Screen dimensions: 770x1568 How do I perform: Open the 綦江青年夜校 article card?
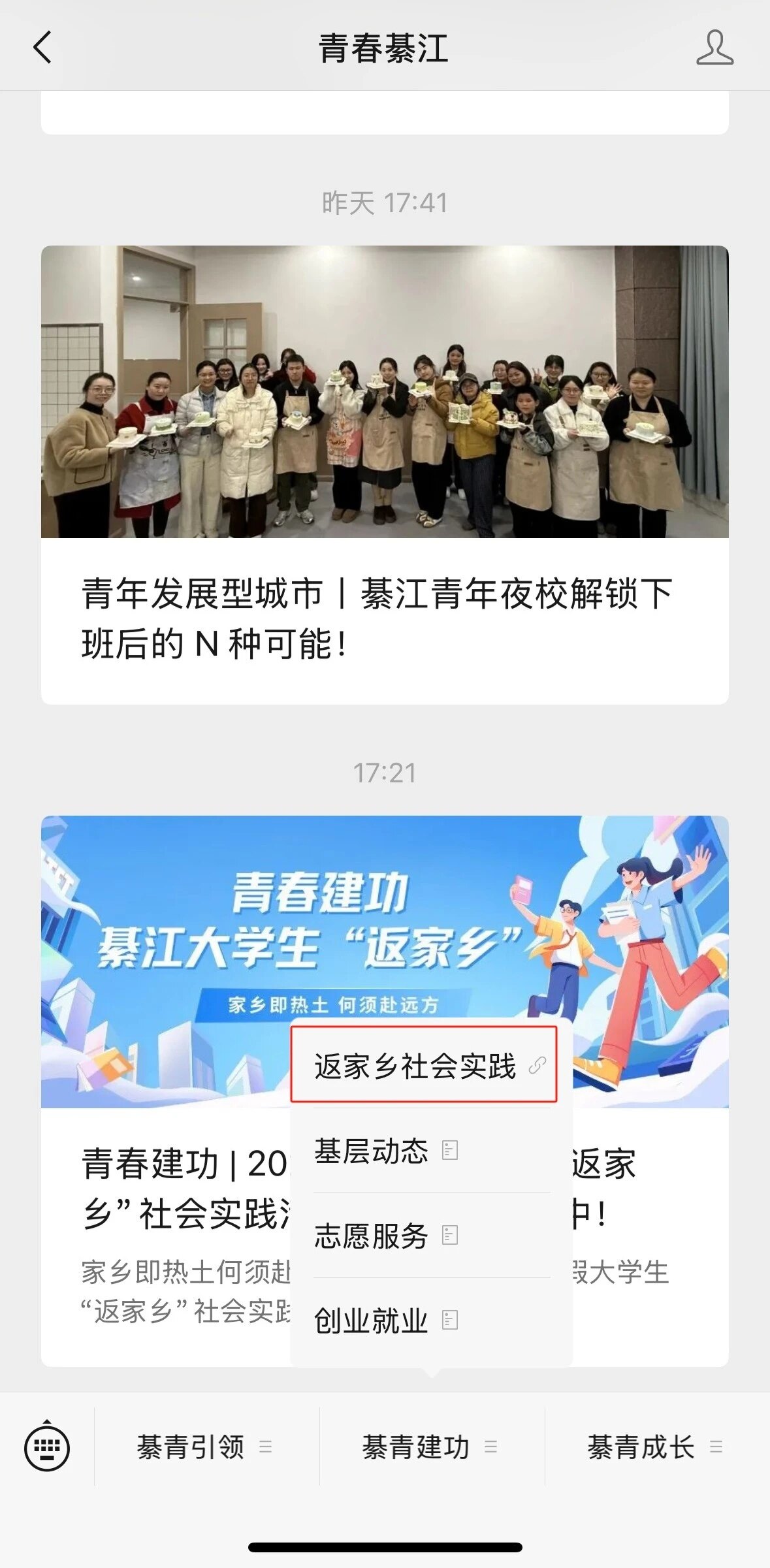click(x=384, y=474)
